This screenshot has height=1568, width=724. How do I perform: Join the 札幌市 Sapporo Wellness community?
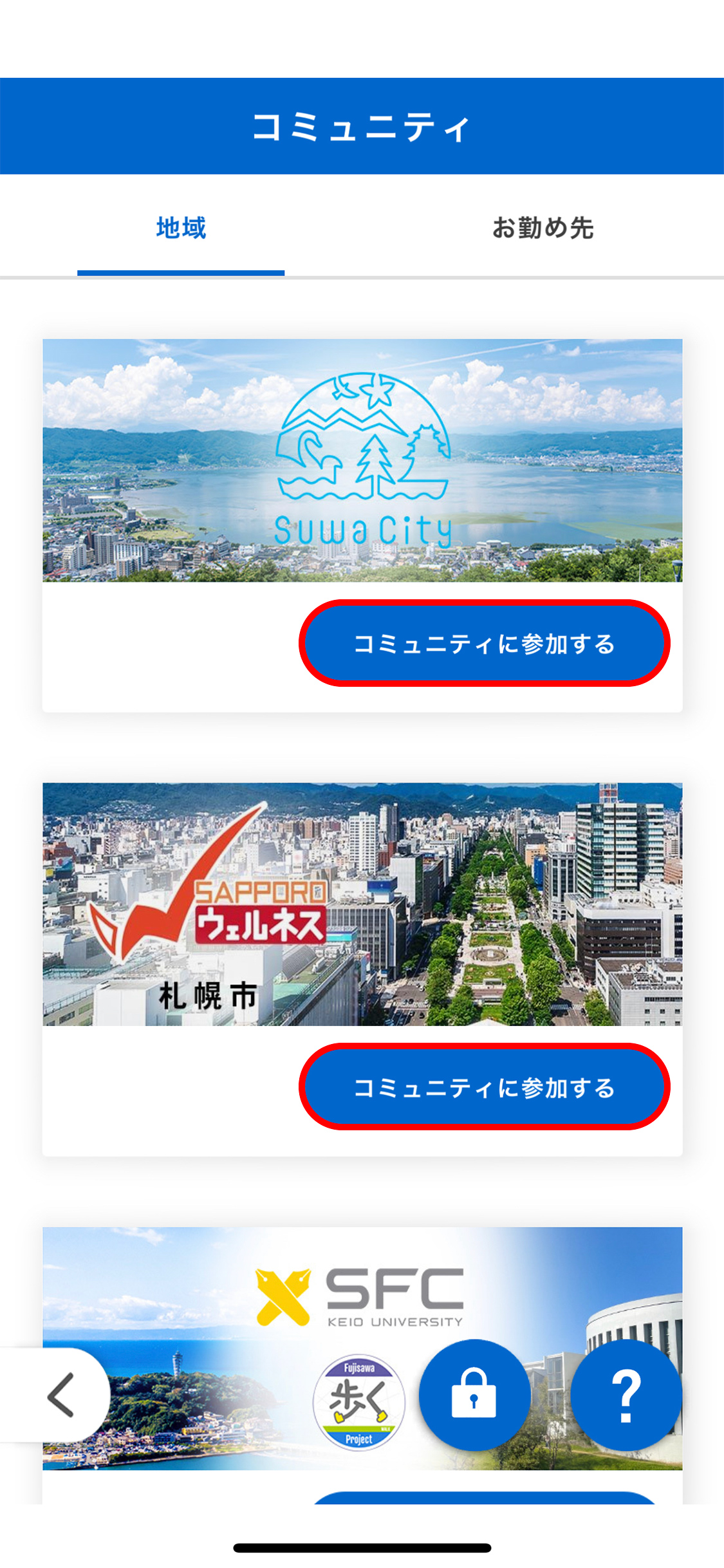point(484,1087)
